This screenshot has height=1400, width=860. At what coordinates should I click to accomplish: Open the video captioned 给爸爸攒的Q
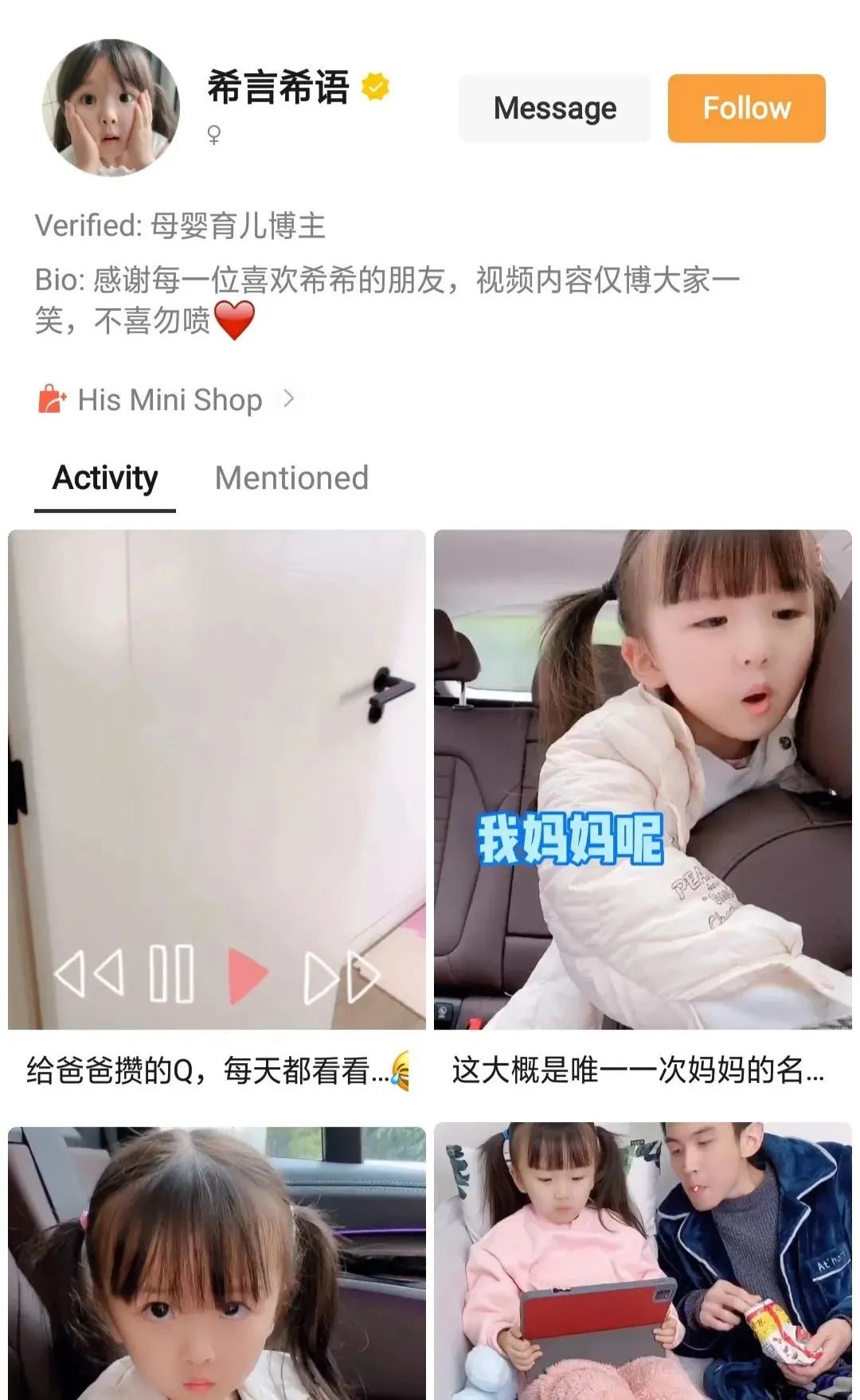pyautogui.click(x=217, y=780)
